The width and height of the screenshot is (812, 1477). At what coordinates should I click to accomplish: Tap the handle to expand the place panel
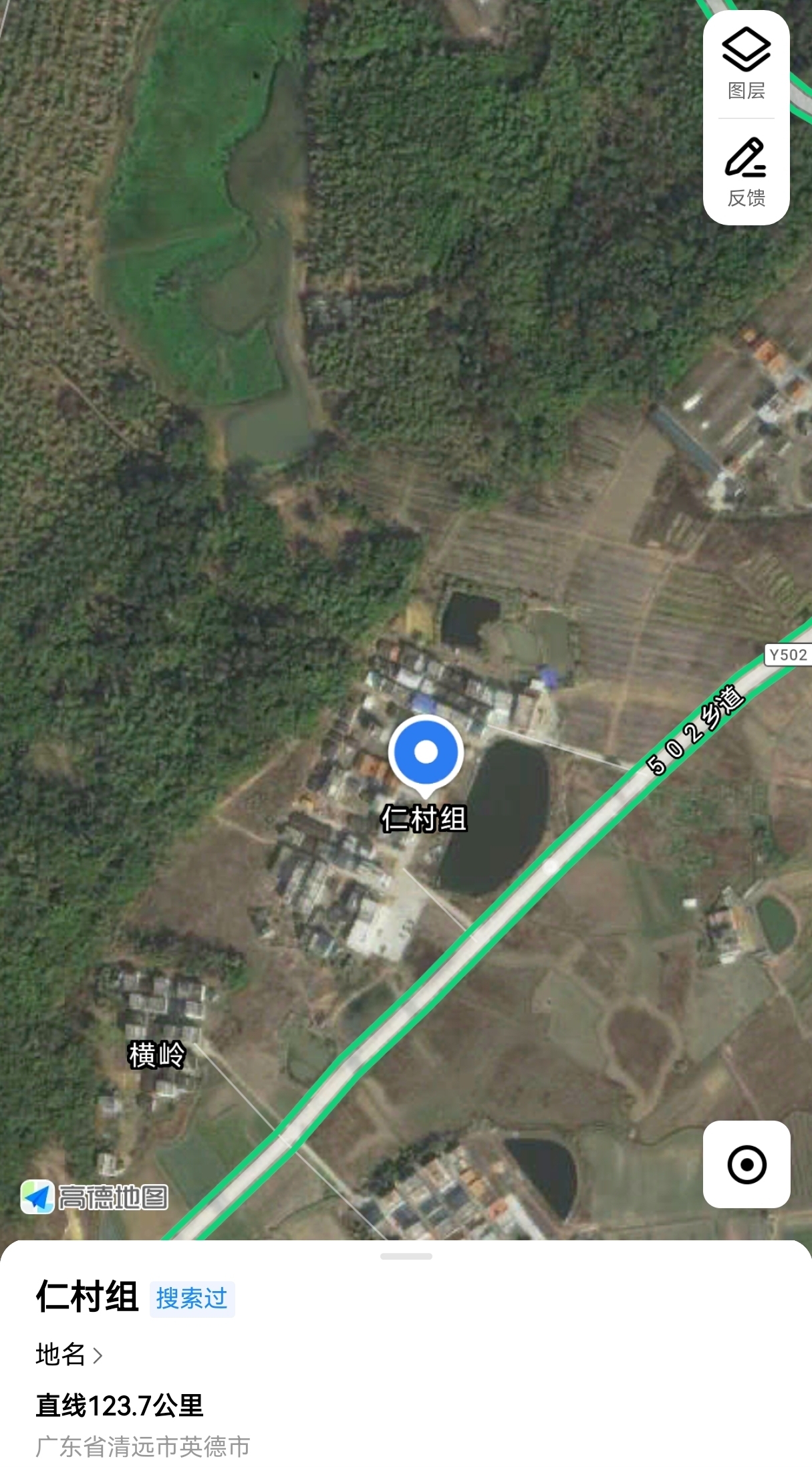point(406,1256)
